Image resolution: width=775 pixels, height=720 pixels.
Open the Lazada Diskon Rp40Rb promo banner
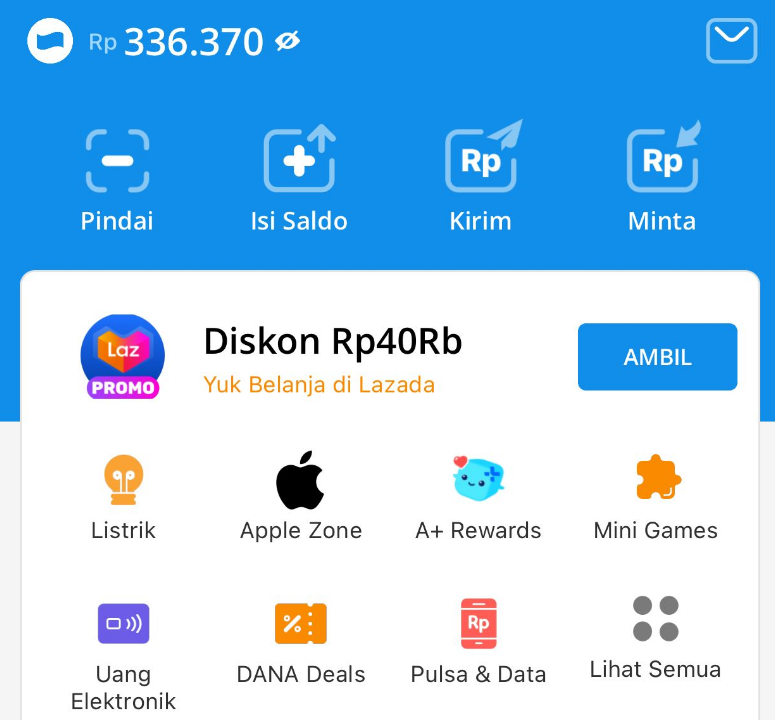click(332, 357)
